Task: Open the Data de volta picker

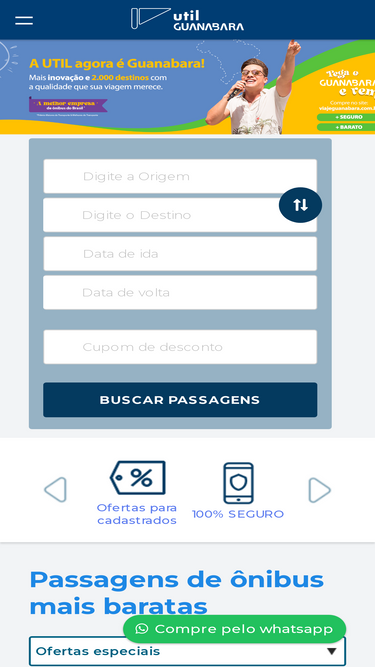Action: tap(180, 292)
